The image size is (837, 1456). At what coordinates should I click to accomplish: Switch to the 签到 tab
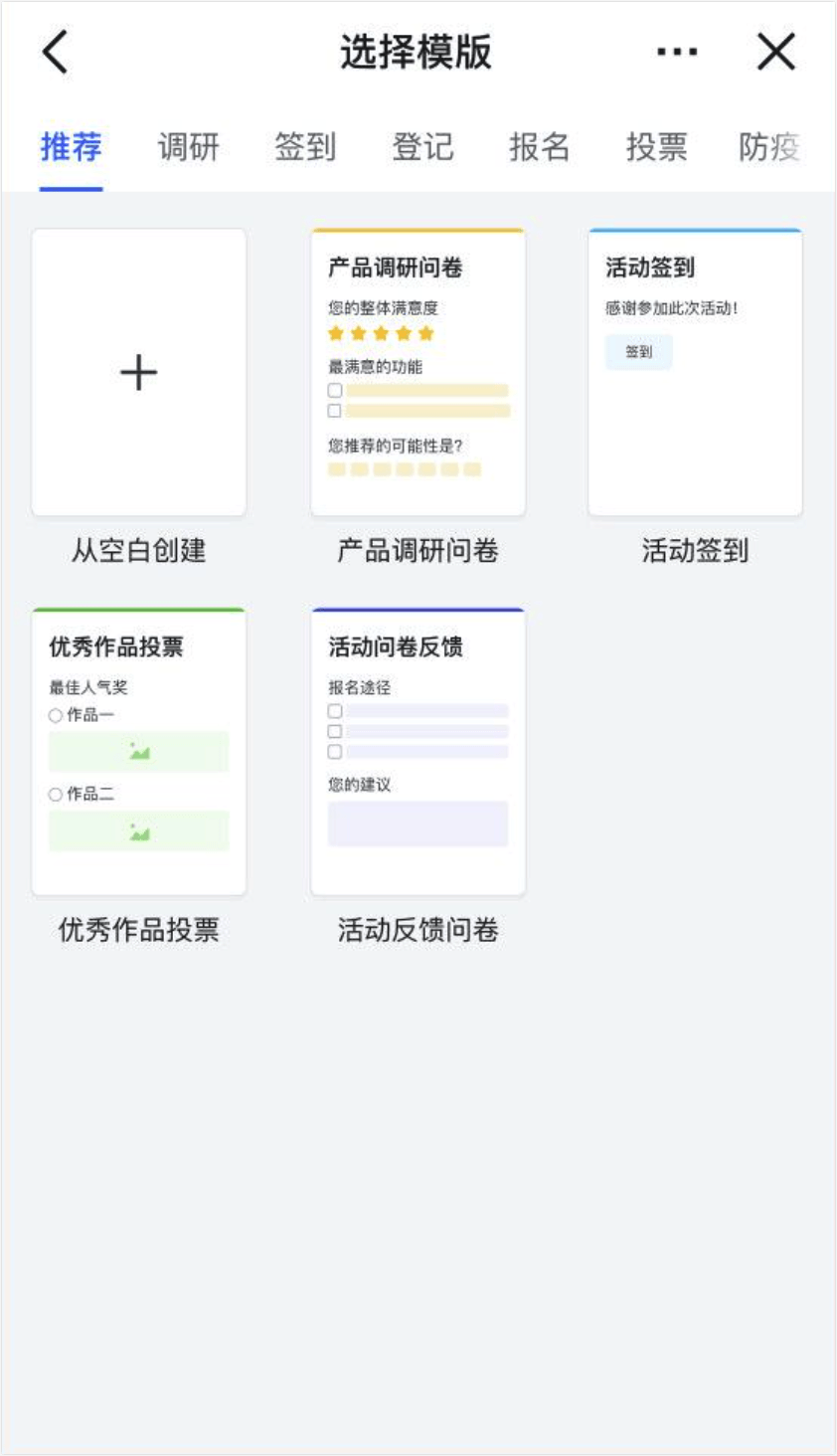(305, 147)
